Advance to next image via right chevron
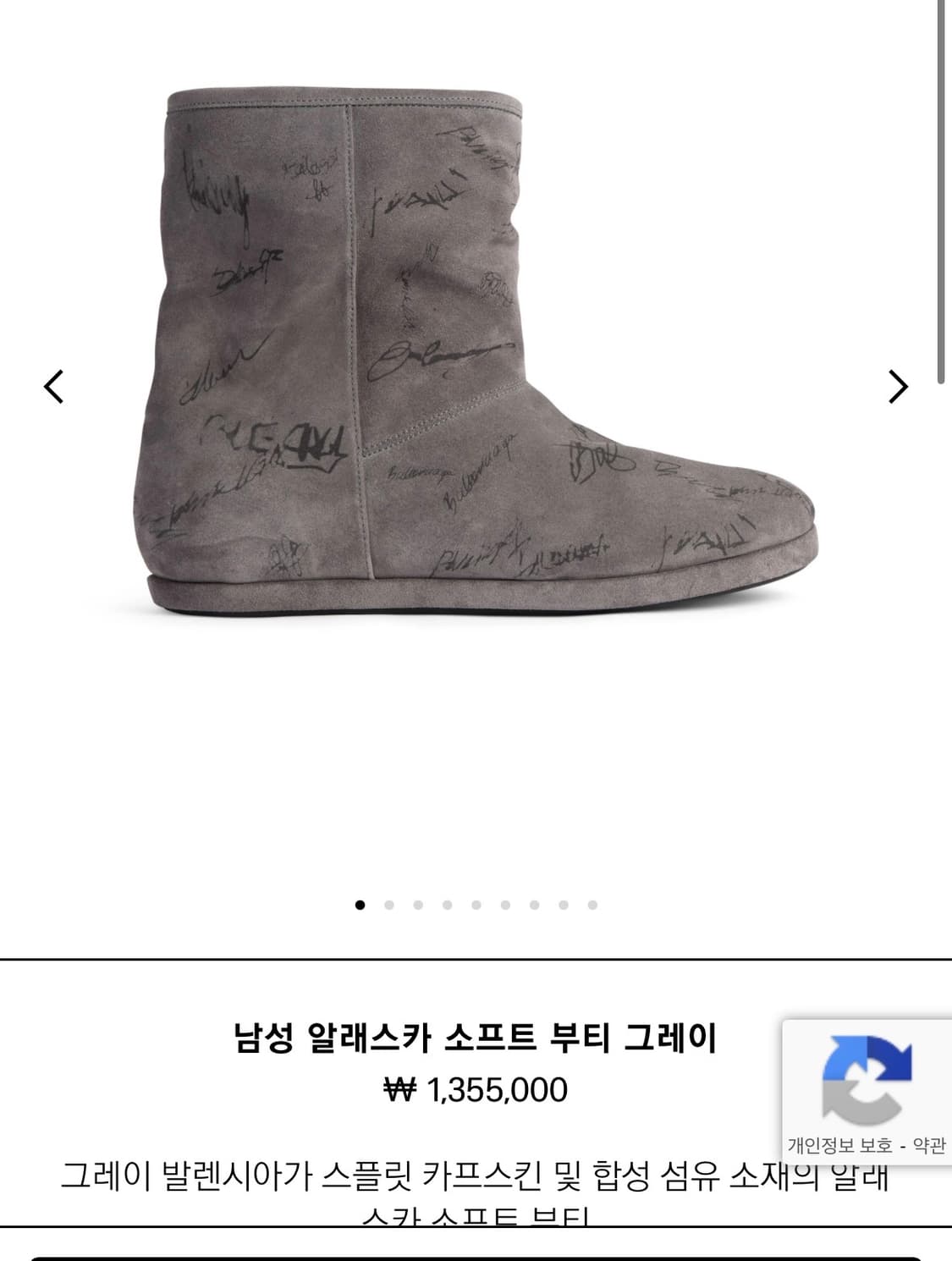The height and width of the screenshot is (1261, 952). pyautogui.click(x=899, y=388)
